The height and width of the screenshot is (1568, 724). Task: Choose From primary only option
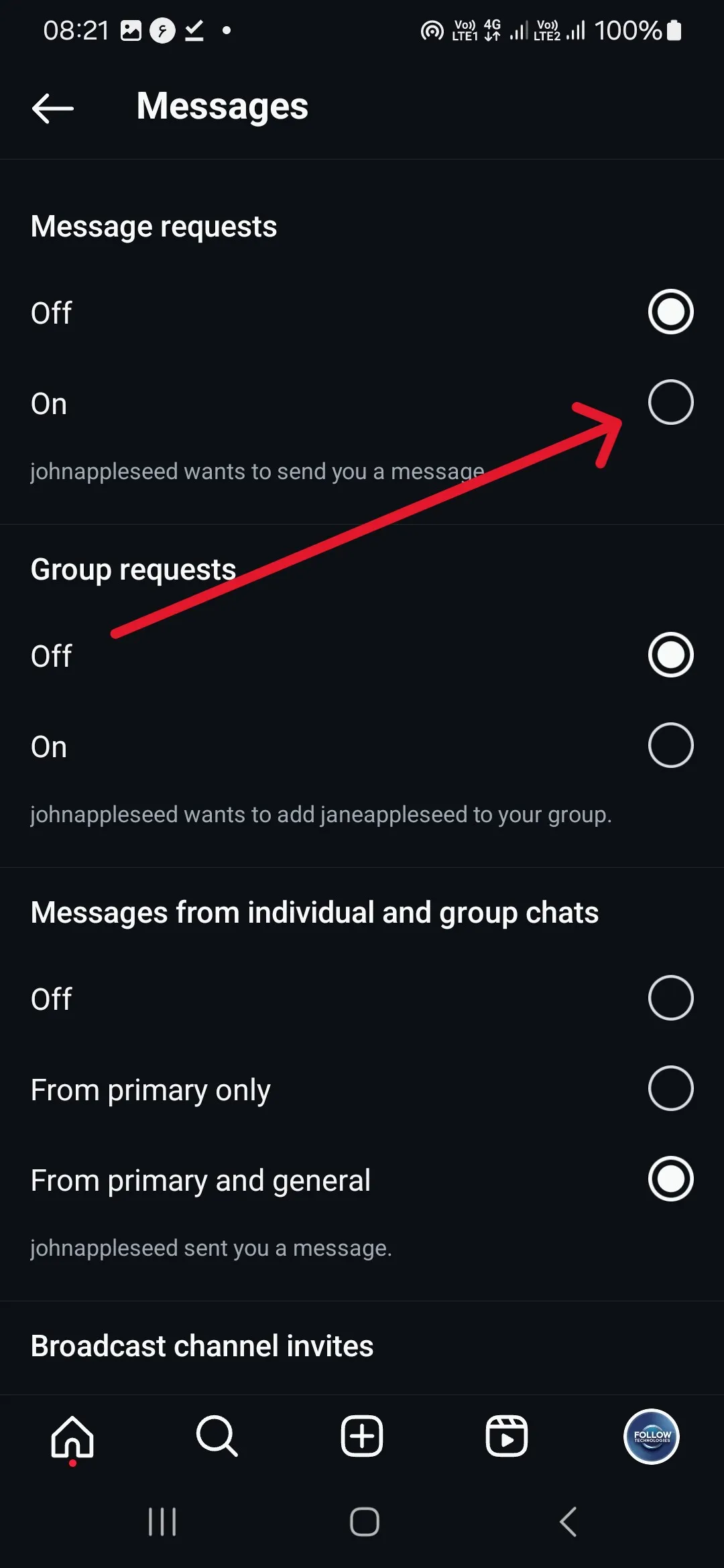[670, 1088]
